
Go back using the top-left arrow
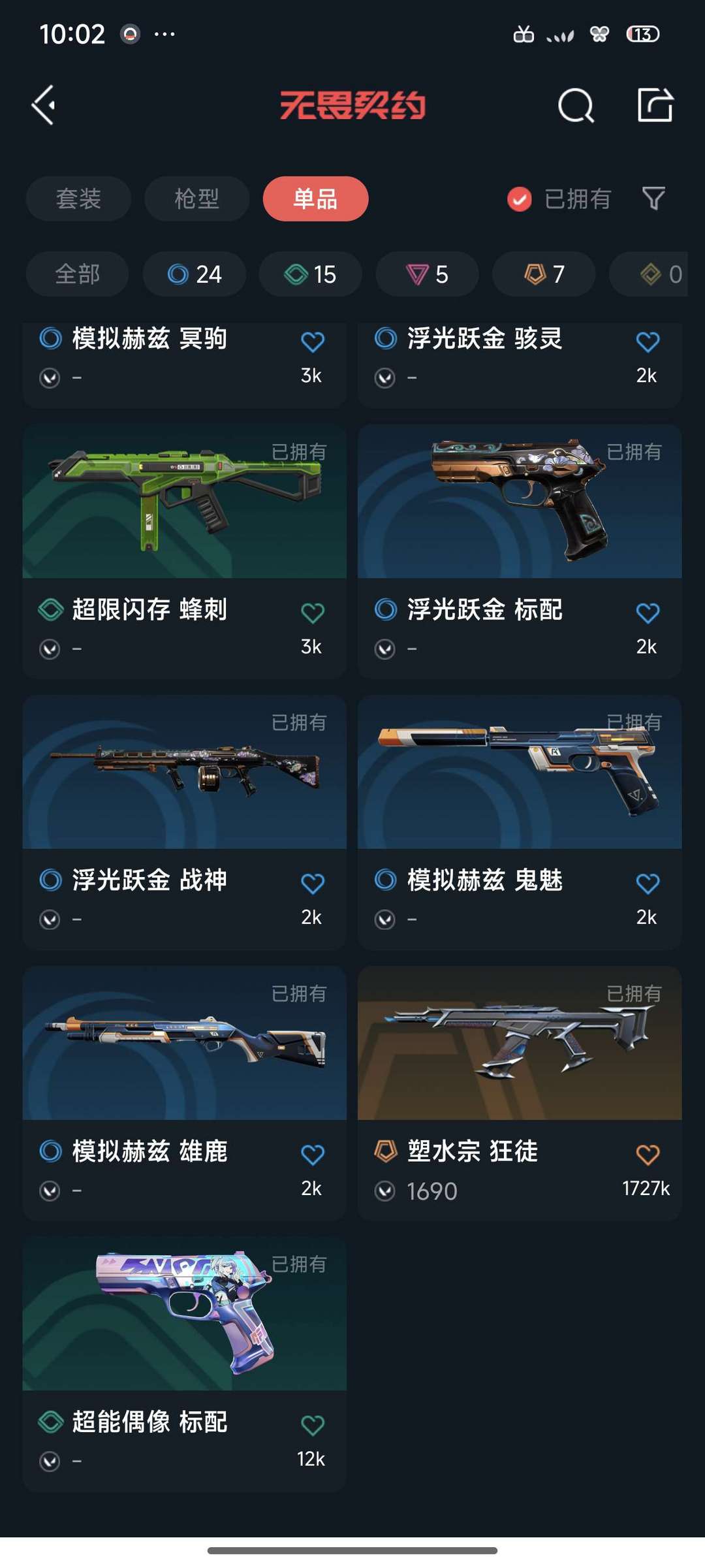tap(44, 105)
